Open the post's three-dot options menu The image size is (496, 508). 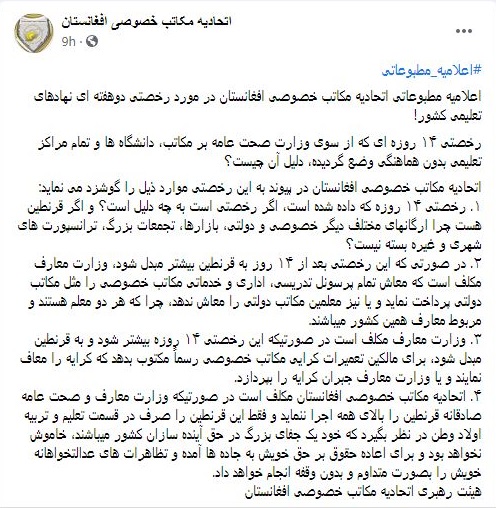(464, 31)
